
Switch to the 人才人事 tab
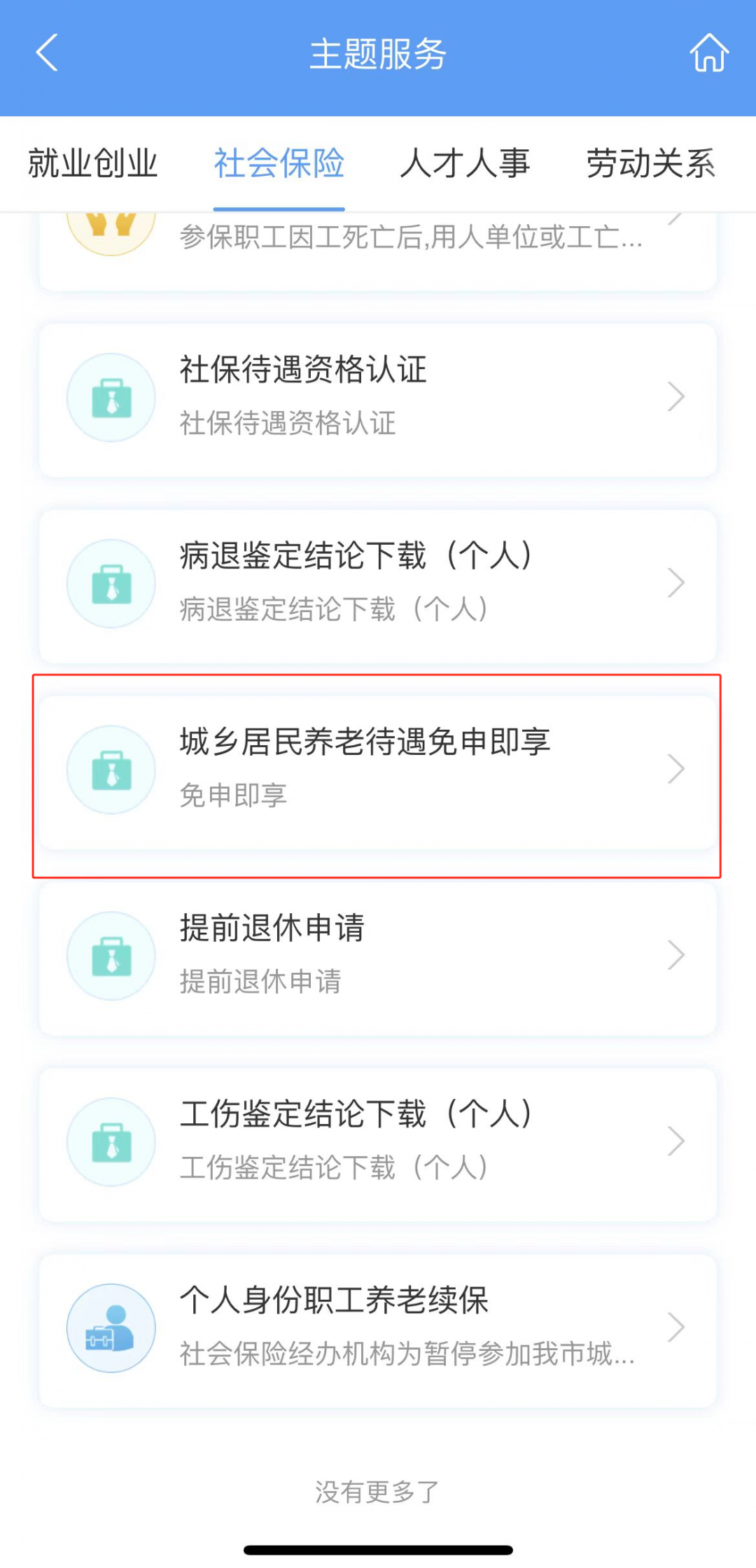[465, 164]
